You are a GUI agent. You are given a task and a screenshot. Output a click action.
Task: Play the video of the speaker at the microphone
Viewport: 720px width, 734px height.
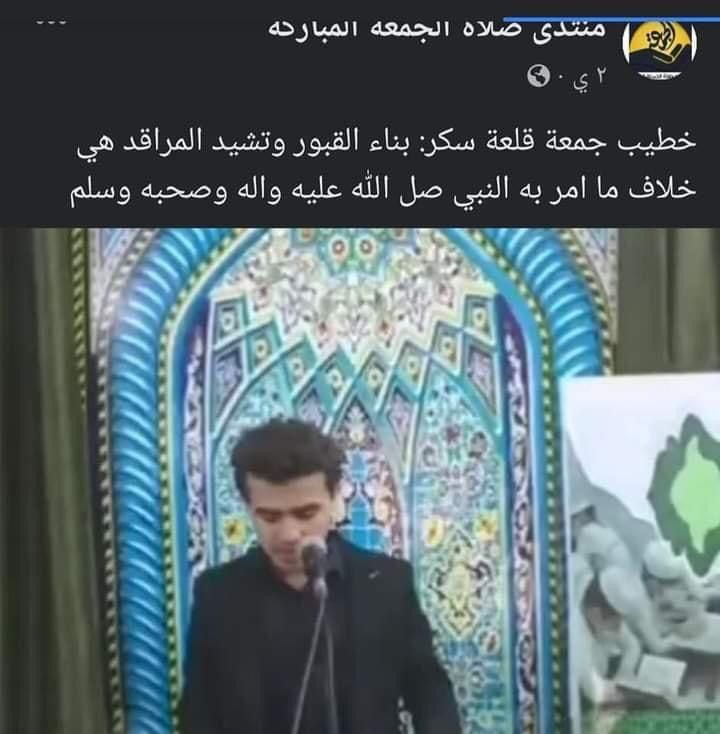[360, 480]
